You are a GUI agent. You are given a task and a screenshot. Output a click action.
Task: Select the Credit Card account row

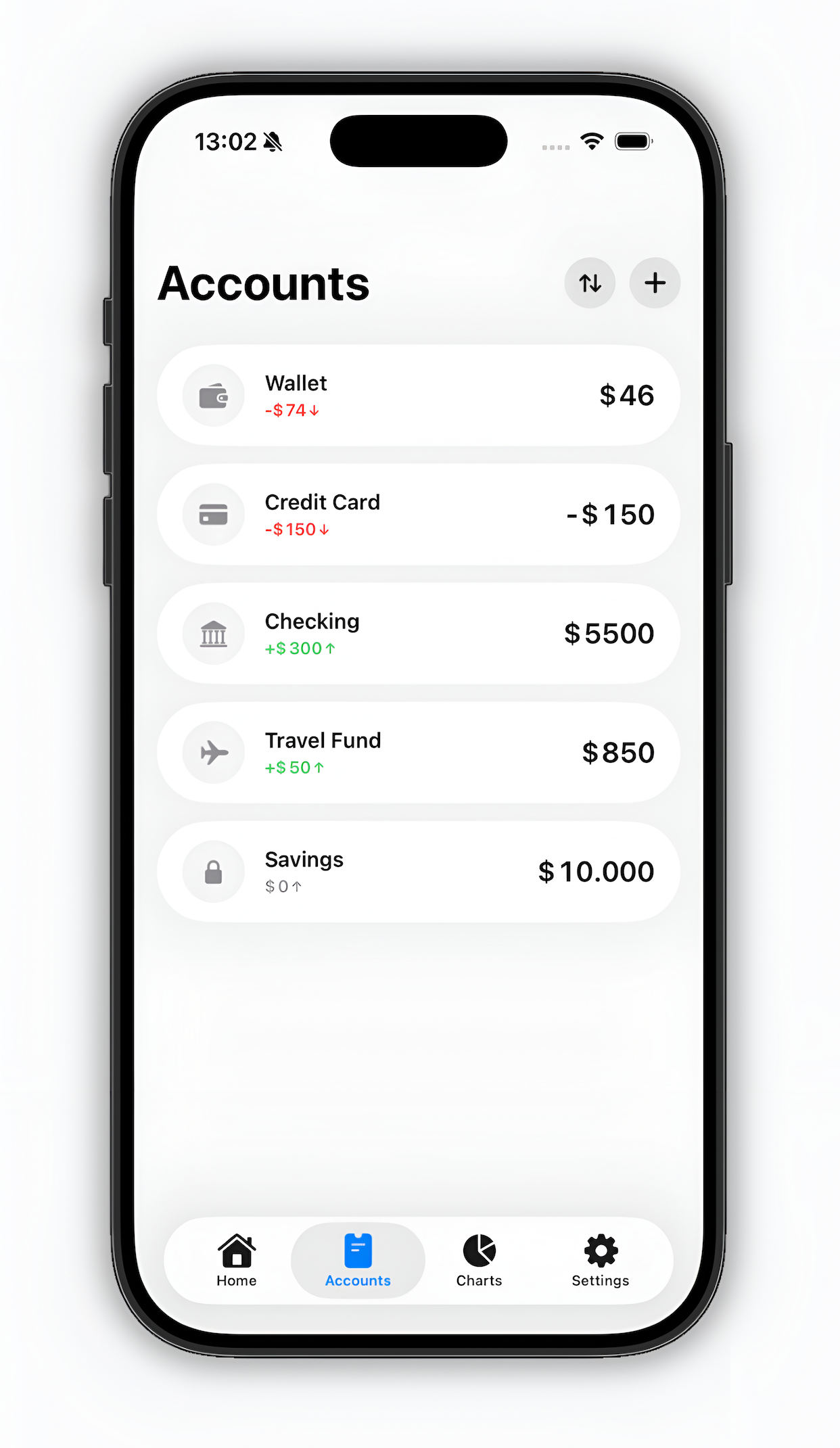[x=418, y=514]
